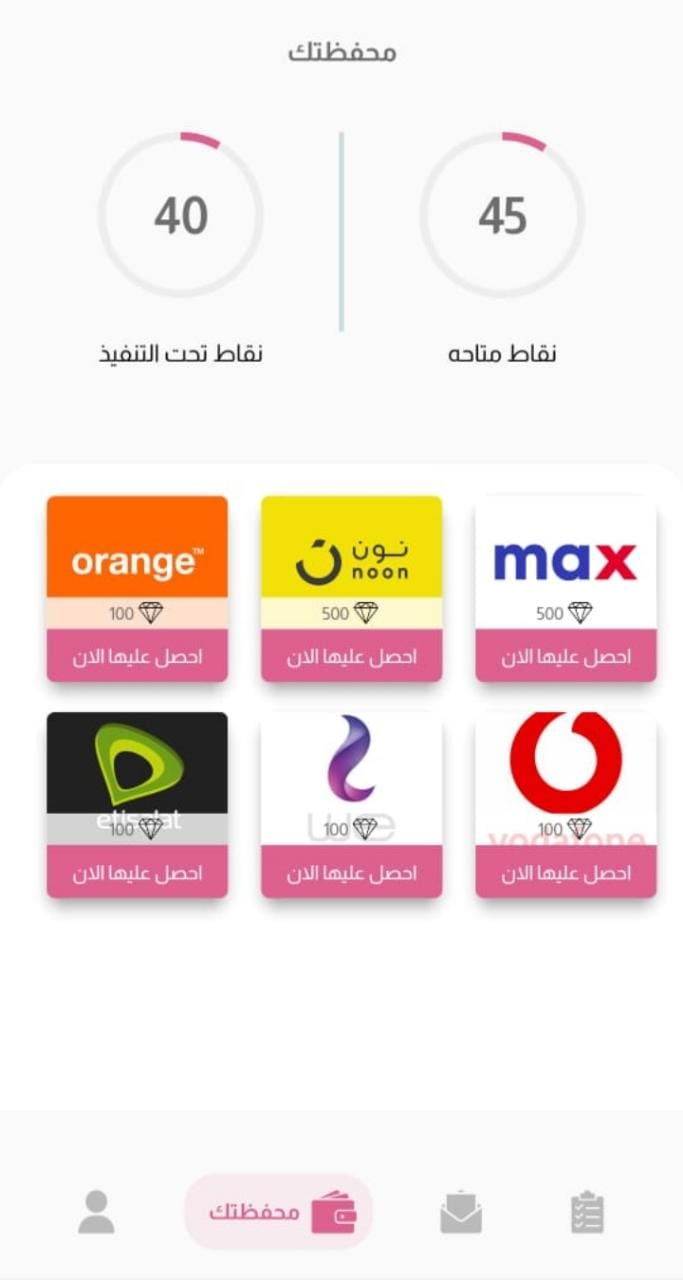Tap 'احصل عليها الان' under the WE card

pyautogui.click(x=351, y=872)
